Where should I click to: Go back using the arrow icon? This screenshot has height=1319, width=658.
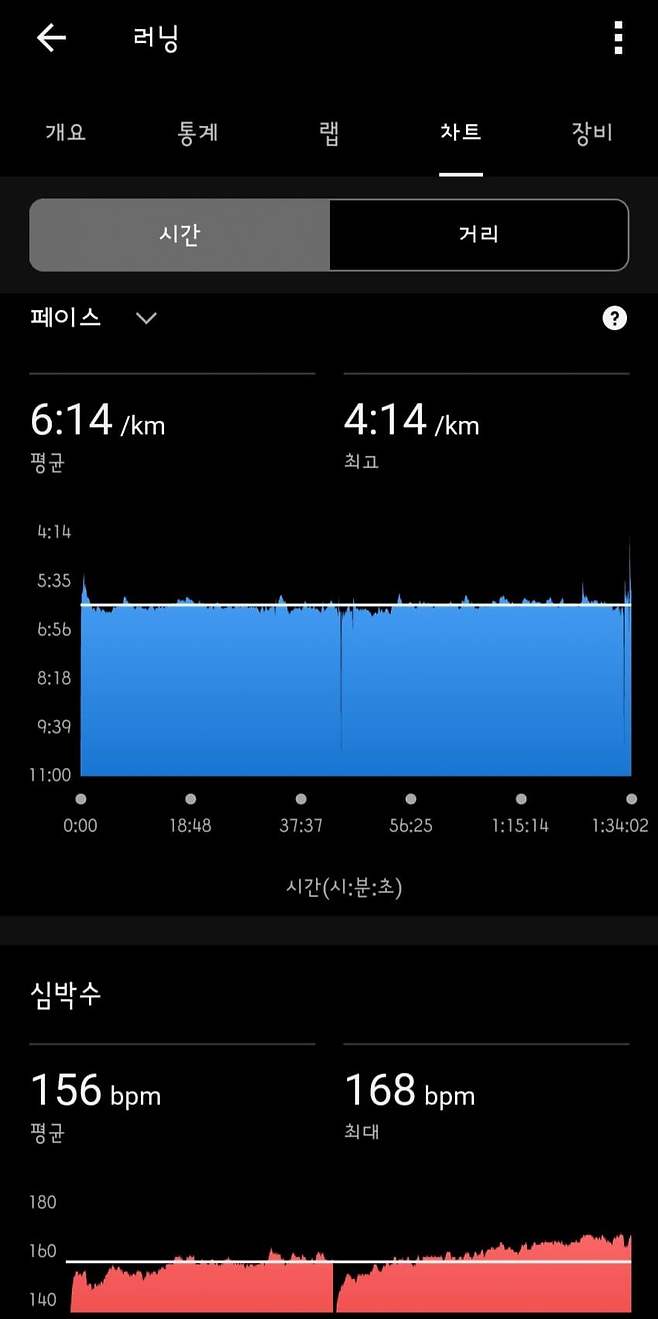pyautogui.click(x=51, y=39)
